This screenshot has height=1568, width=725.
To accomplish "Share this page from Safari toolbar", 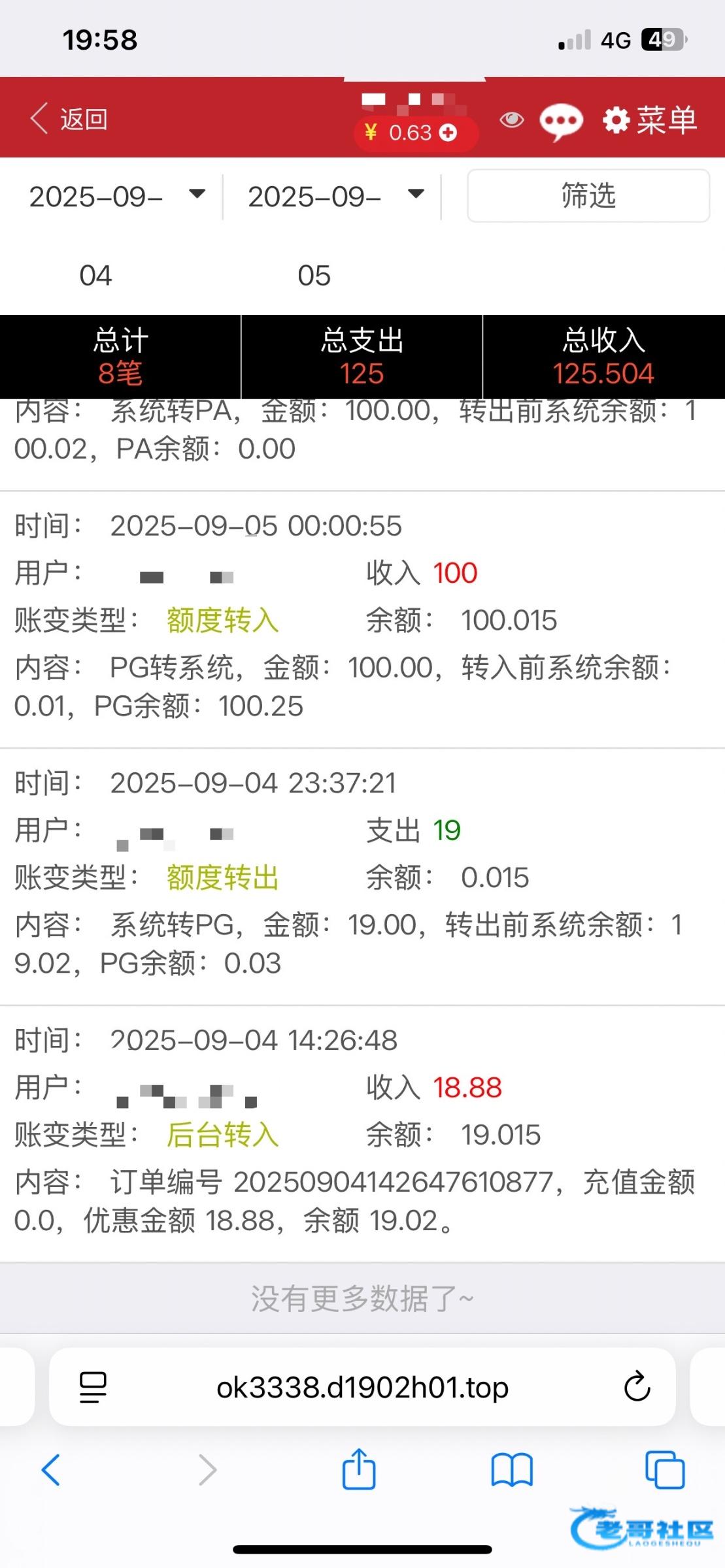I will [x=359, y=1469].
